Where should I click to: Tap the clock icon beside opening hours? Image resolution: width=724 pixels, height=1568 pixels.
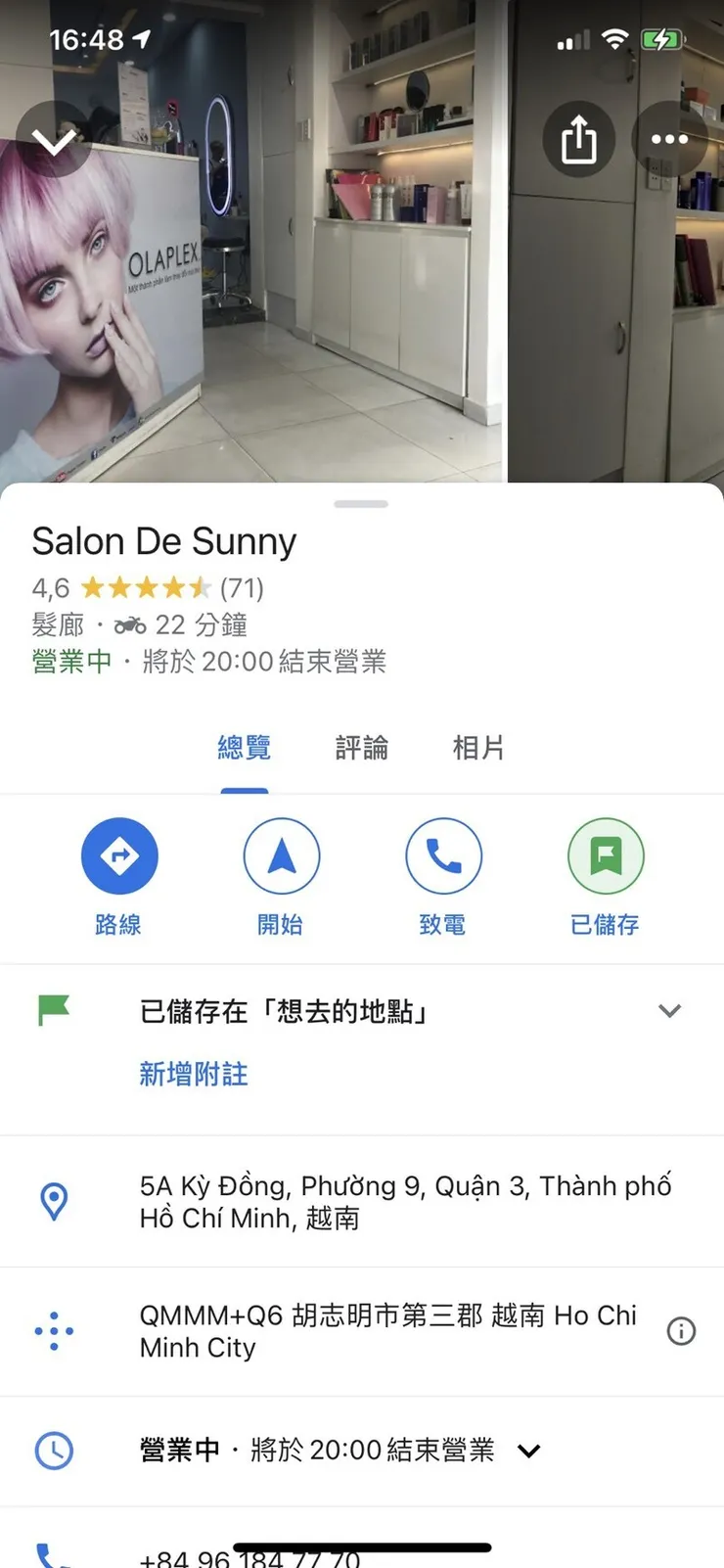[56, 1450]
